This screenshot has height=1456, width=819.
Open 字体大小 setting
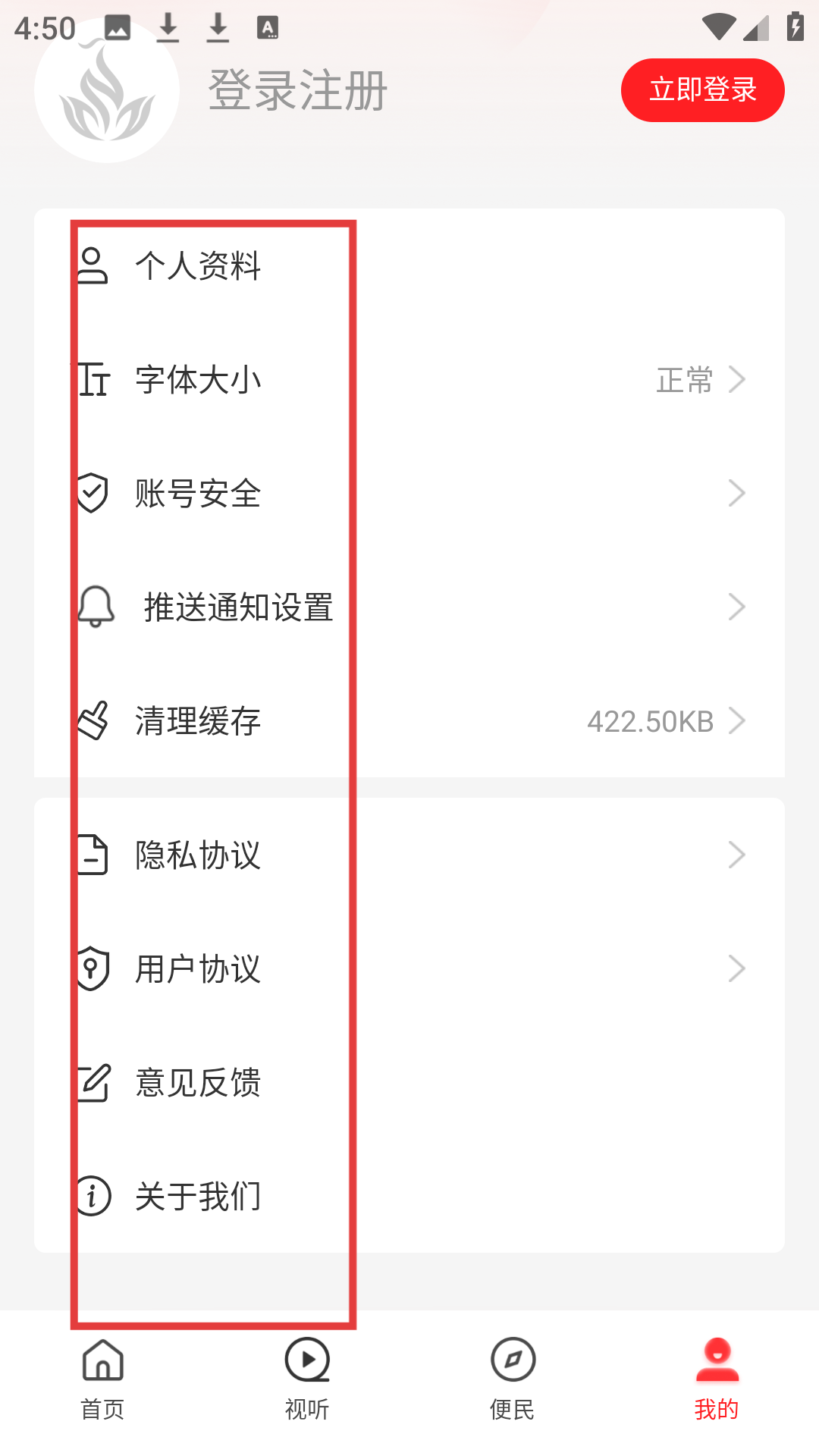point(409,379)
